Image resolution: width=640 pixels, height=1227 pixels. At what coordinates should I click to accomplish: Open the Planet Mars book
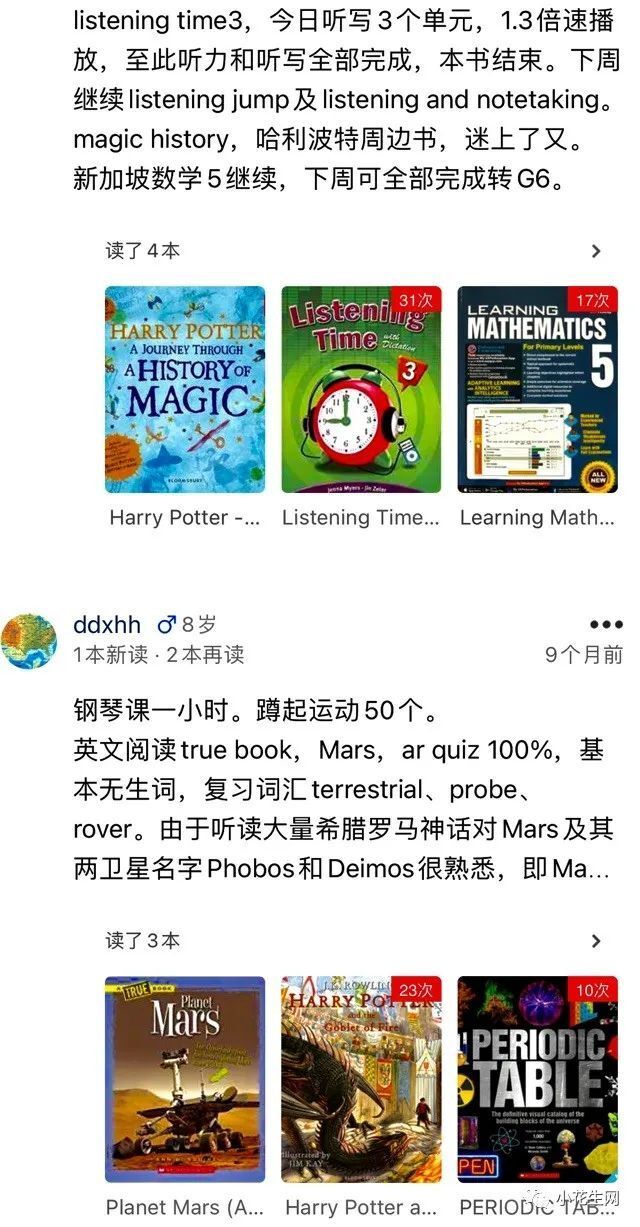[x=185, y=1079]
